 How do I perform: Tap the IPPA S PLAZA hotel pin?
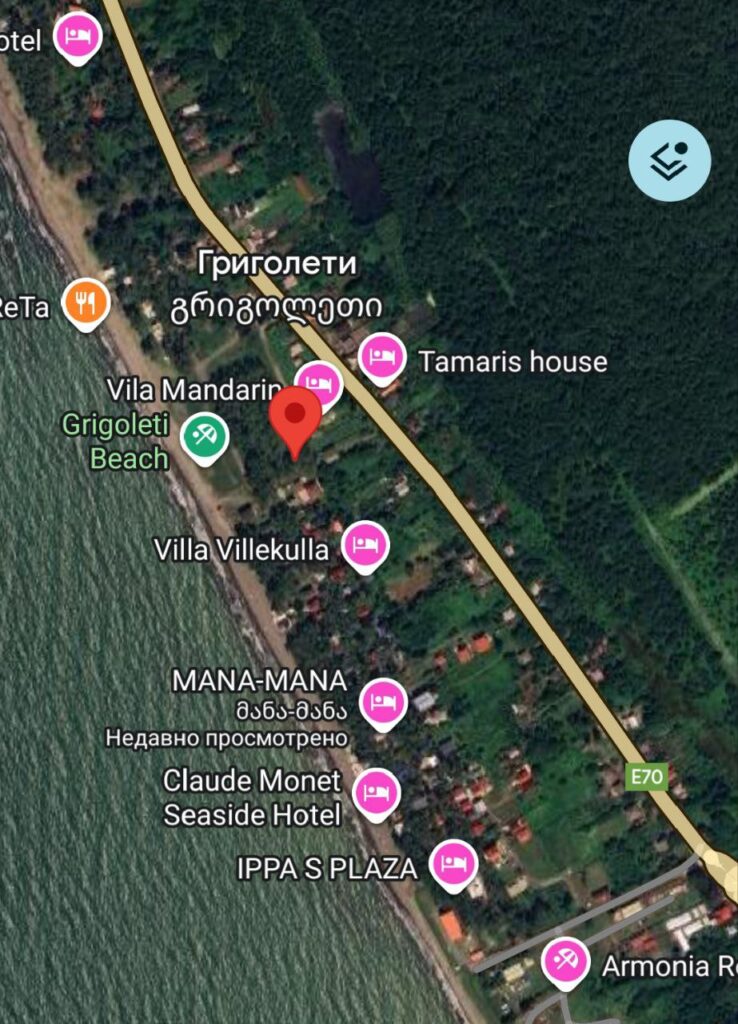454,862
